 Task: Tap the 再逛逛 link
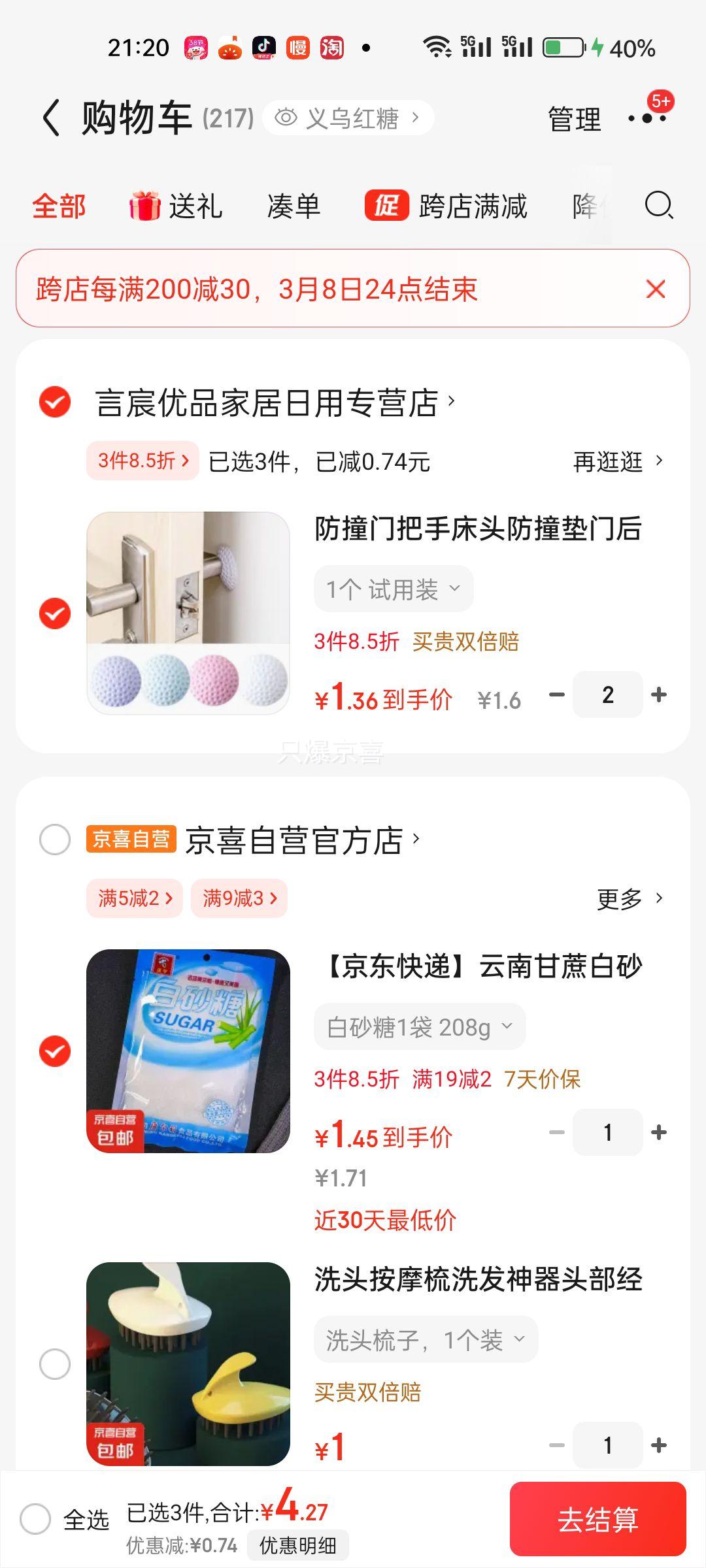click(617, 462)
